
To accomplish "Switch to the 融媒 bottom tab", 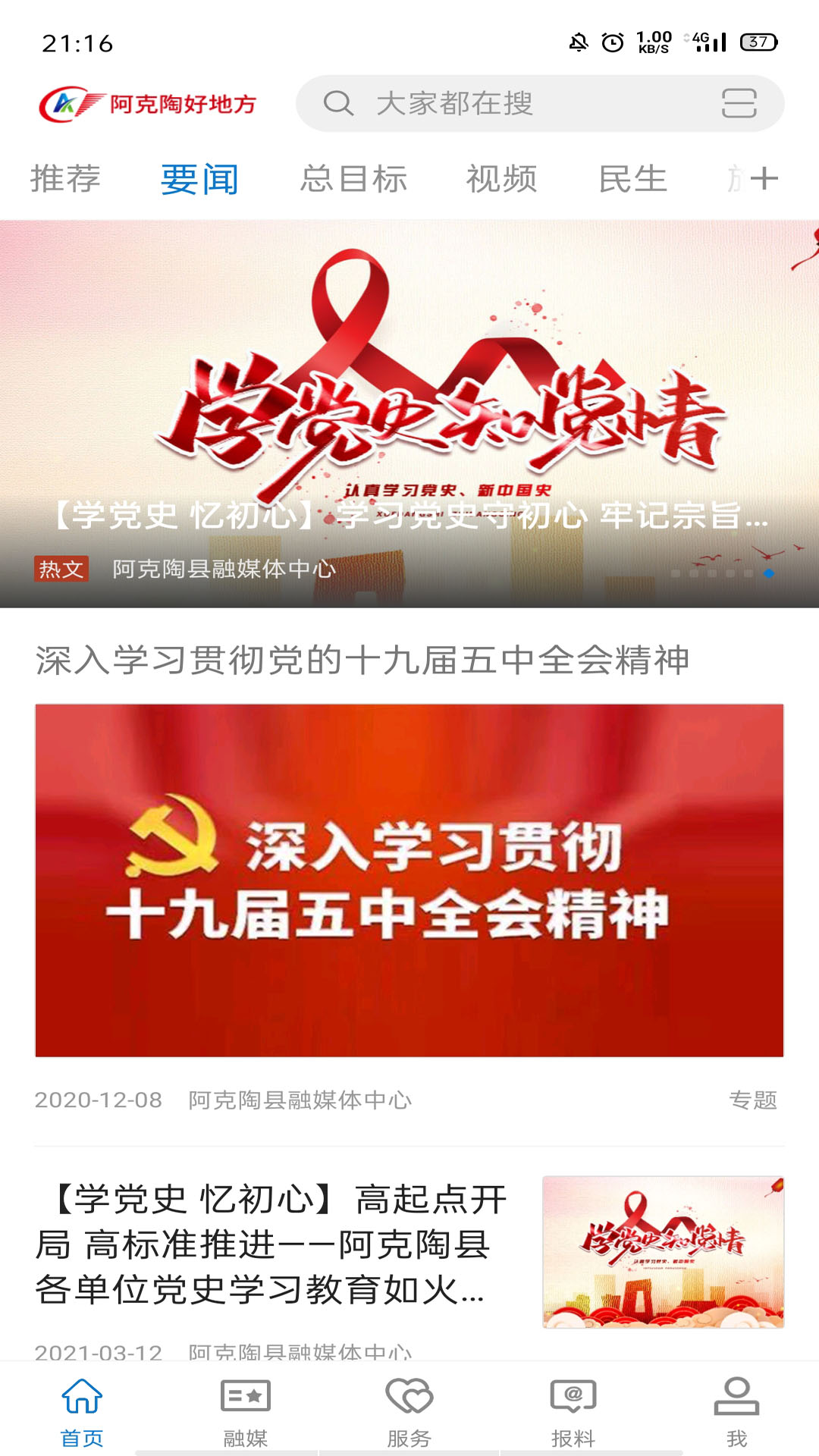I will tap(246, 1410).
